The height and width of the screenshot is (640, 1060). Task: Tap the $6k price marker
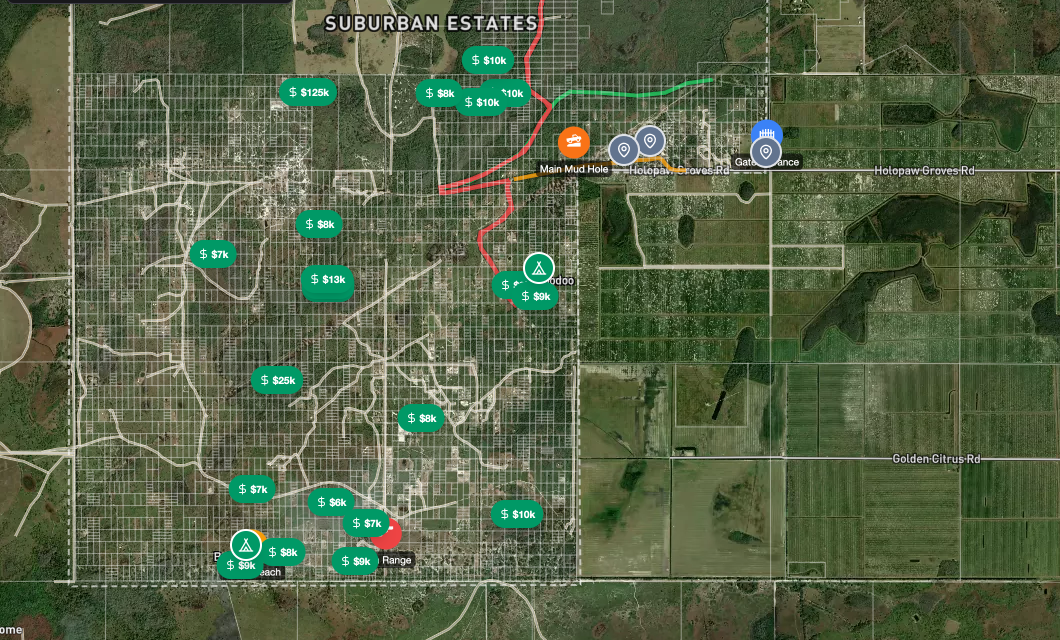pos(331,502)
